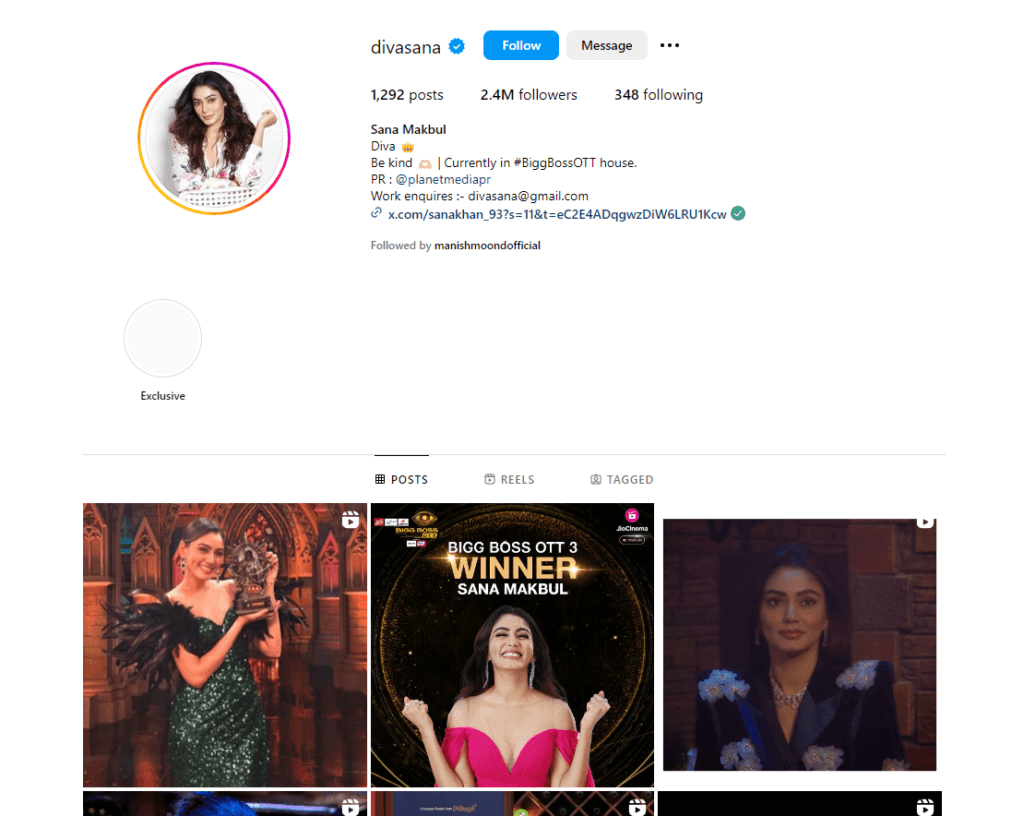The width and height of the screenshot is (1024, 816).
Task: Open the Exclusive highlight
Action: coord(163,339)
